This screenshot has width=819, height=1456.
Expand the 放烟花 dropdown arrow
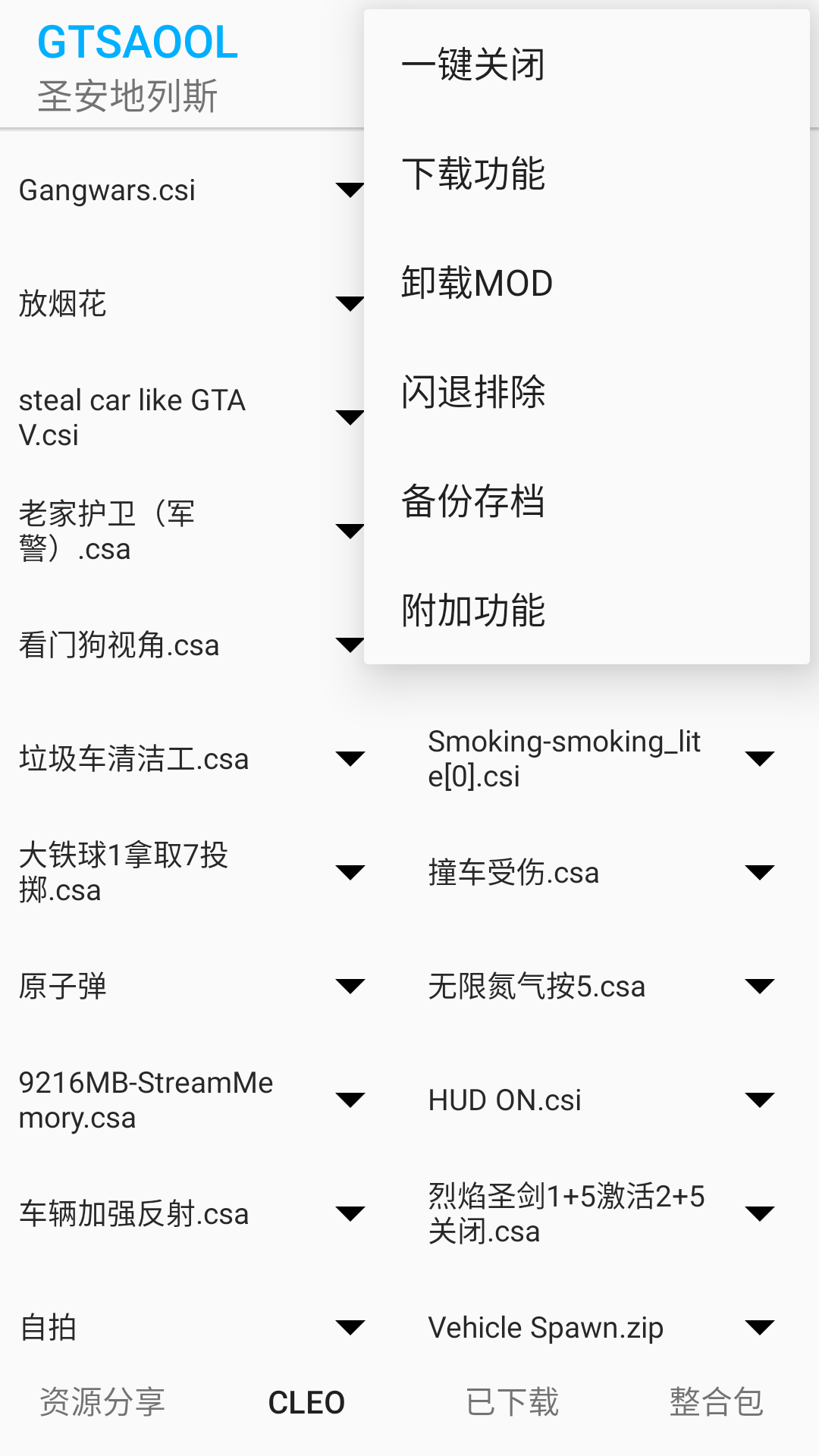(x=350, y=304)
